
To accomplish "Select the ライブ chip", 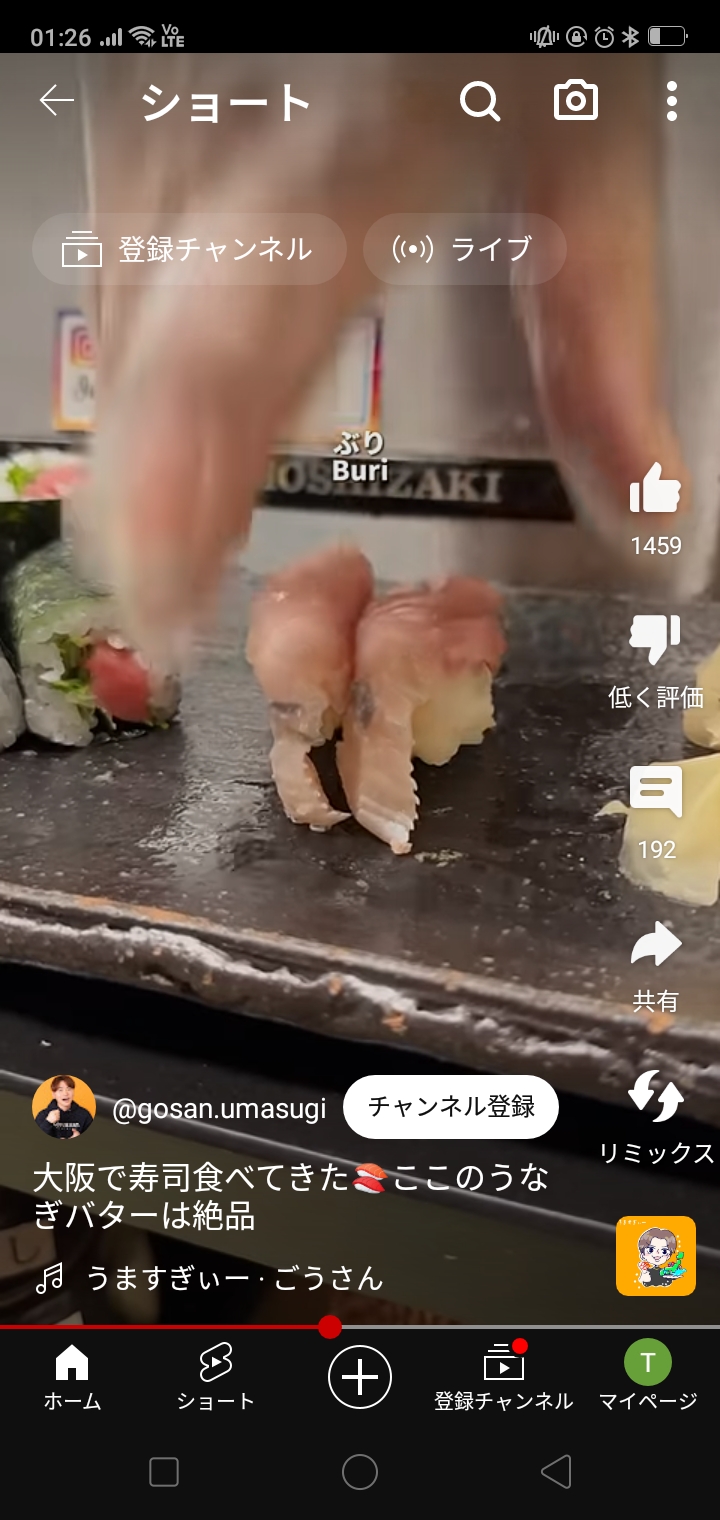I will click(x=465, y=249).
